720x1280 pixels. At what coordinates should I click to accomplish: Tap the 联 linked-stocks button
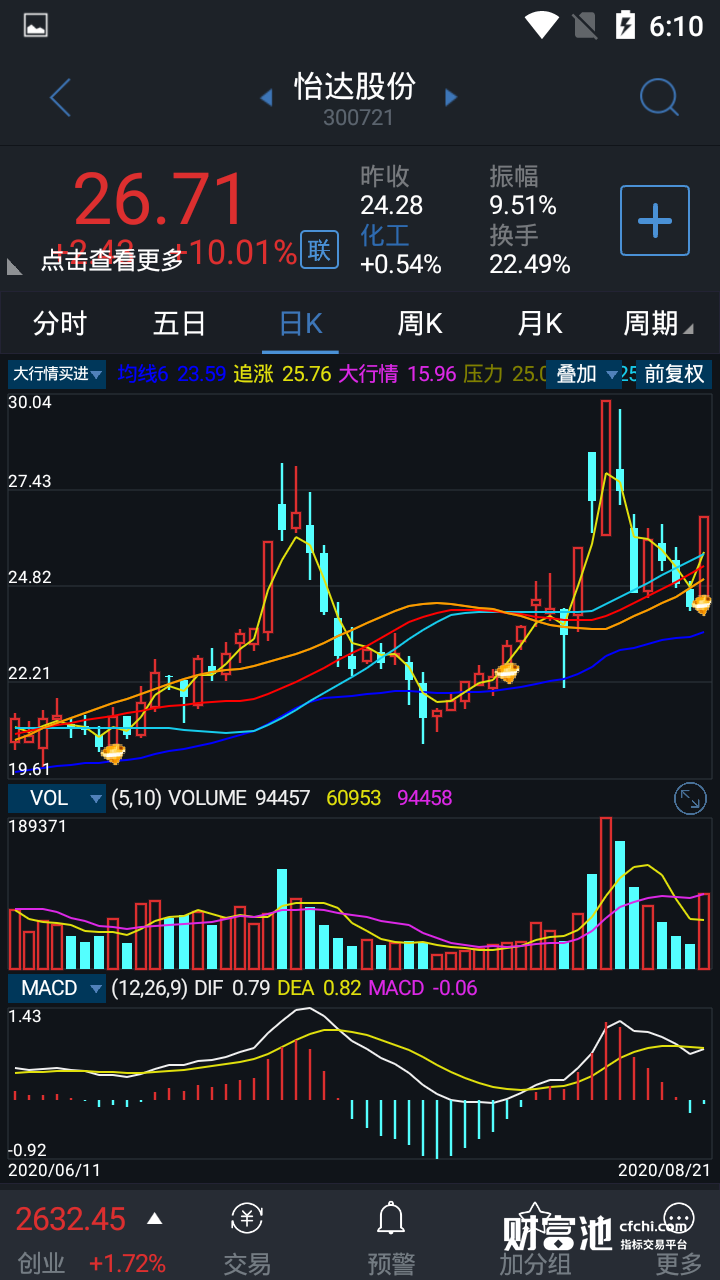[x=319, y=250]
